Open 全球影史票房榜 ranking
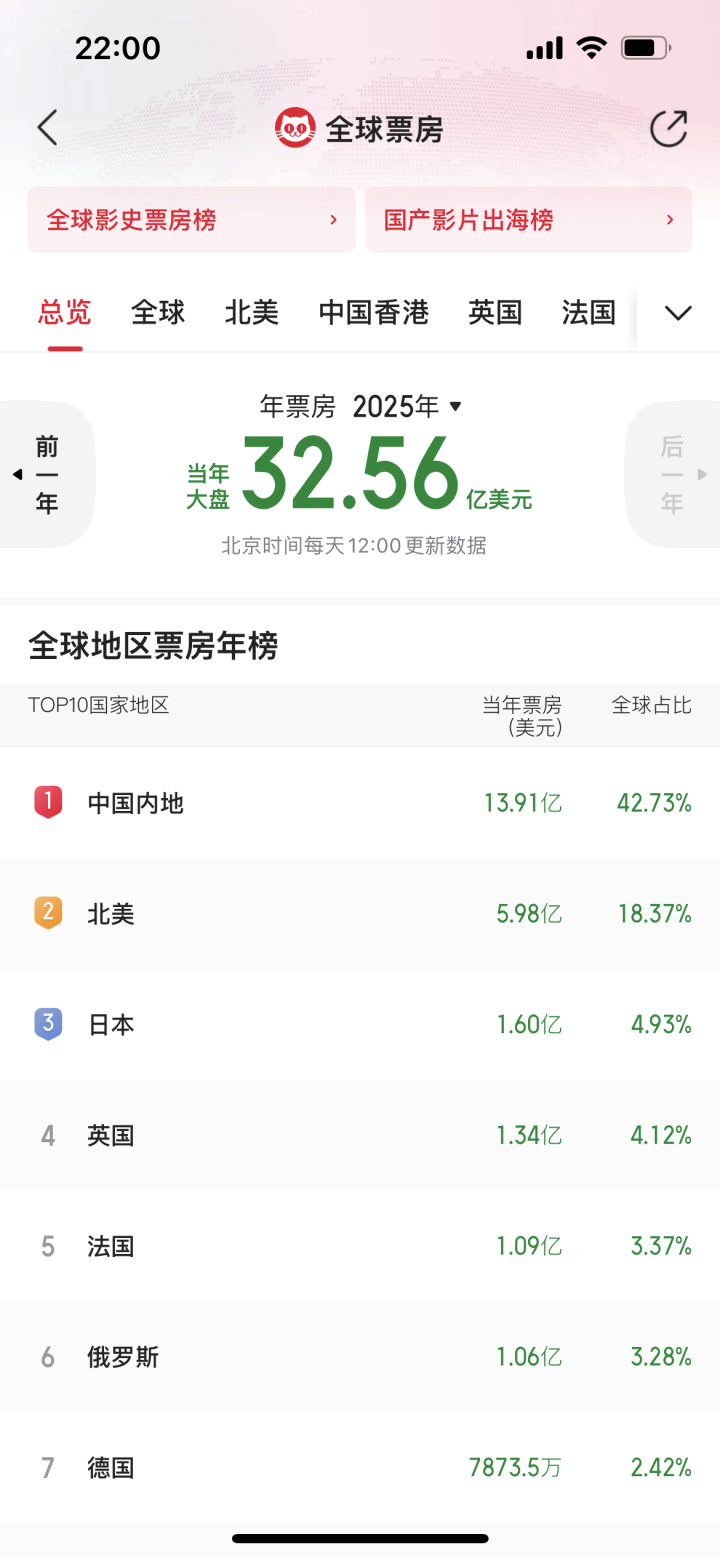 (x=191, y=220)
